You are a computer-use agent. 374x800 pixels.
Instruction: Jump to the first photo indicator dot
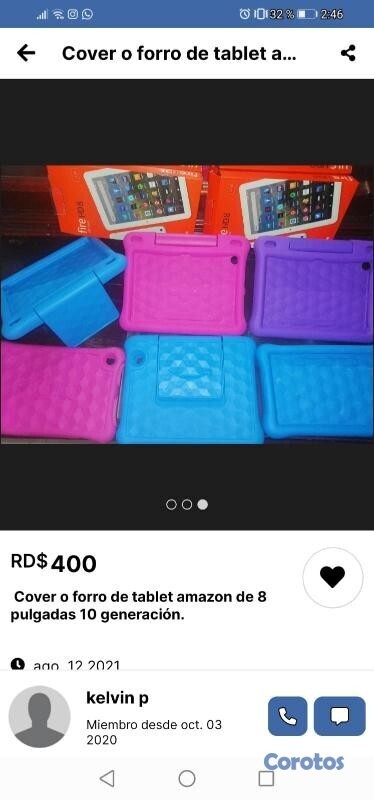tap(171, 505)
